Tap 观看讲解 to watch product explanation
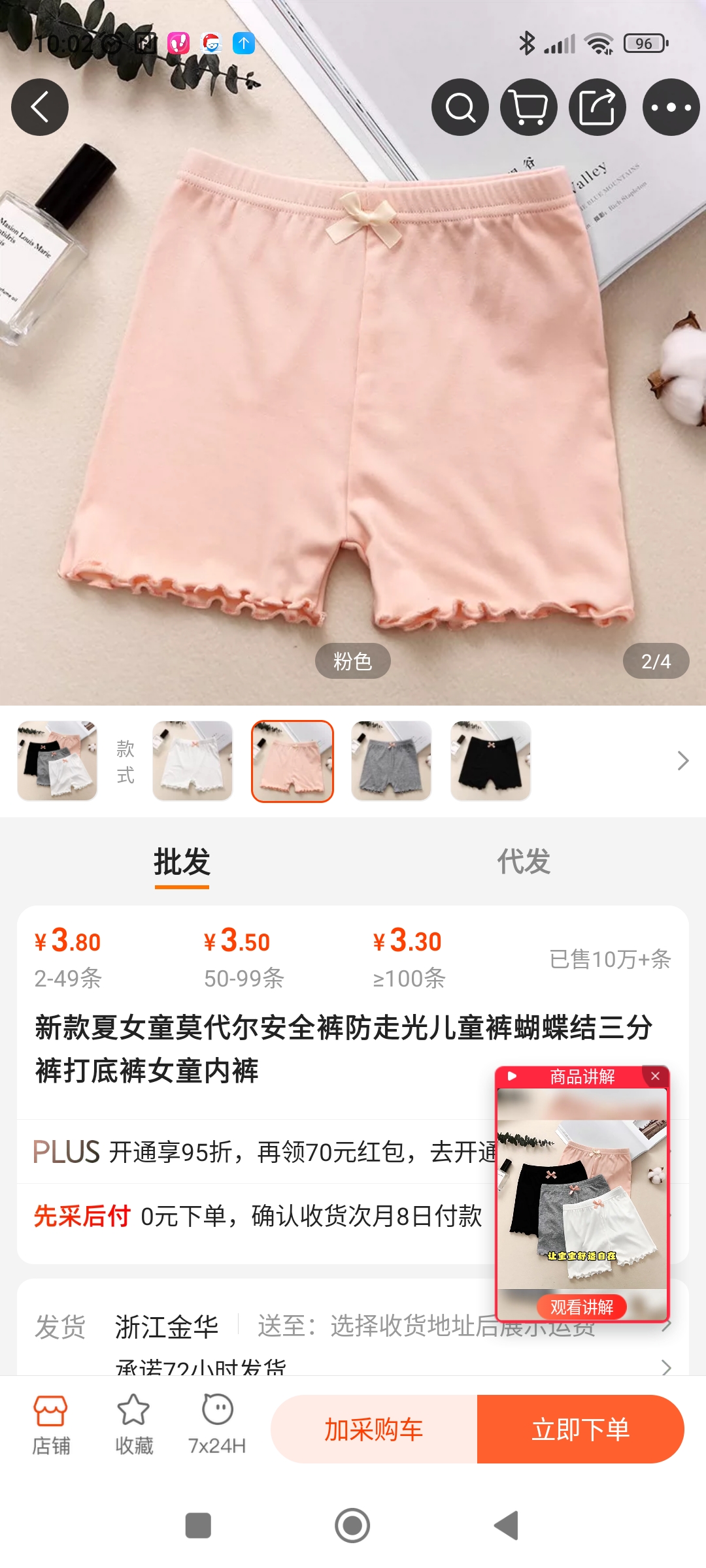The height and width of the screenshot is (1568, 706). [581, 1307]
